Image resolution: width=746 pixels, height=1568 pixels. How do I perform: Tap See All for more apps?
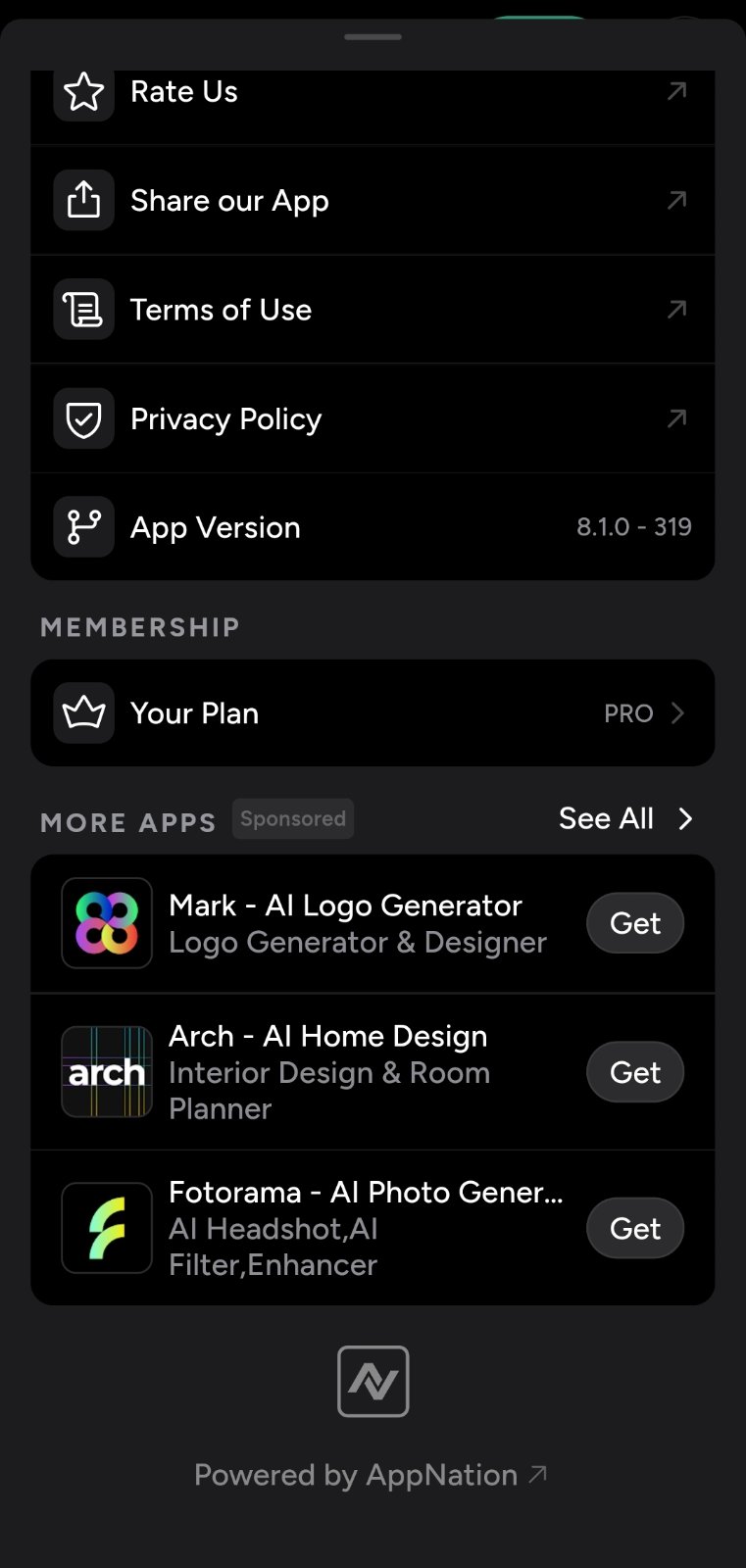click(x=624, y=819)
